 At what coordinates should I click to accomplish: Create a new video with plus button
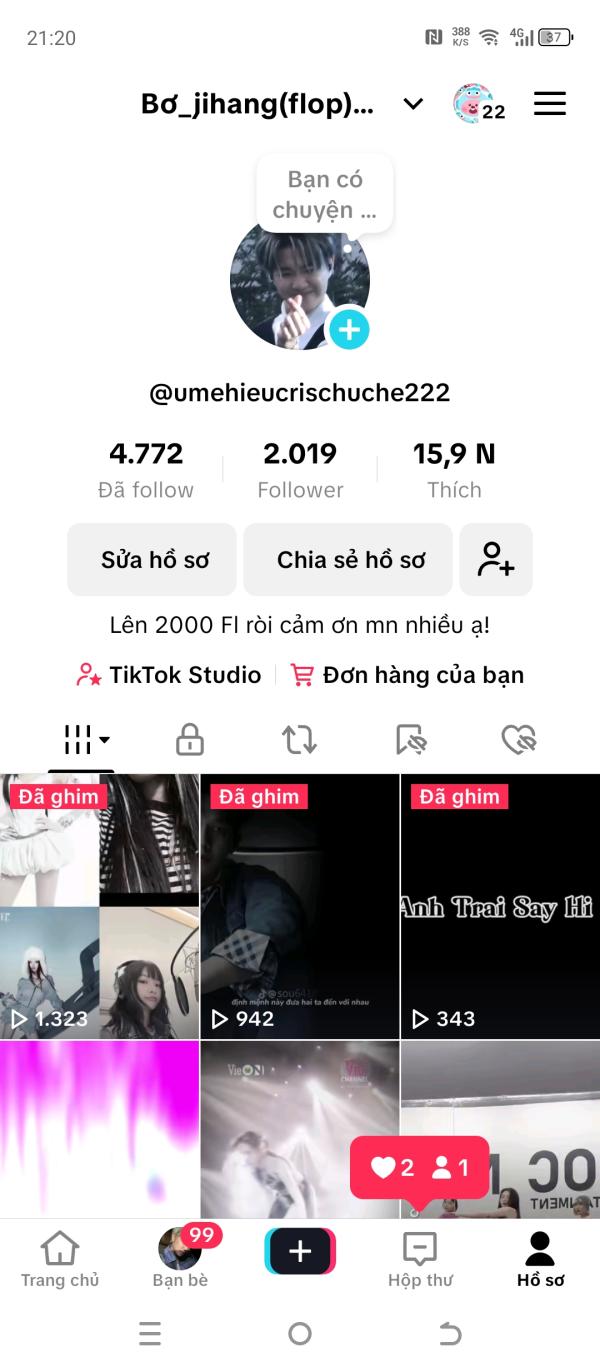click(x=300, y=1251)
